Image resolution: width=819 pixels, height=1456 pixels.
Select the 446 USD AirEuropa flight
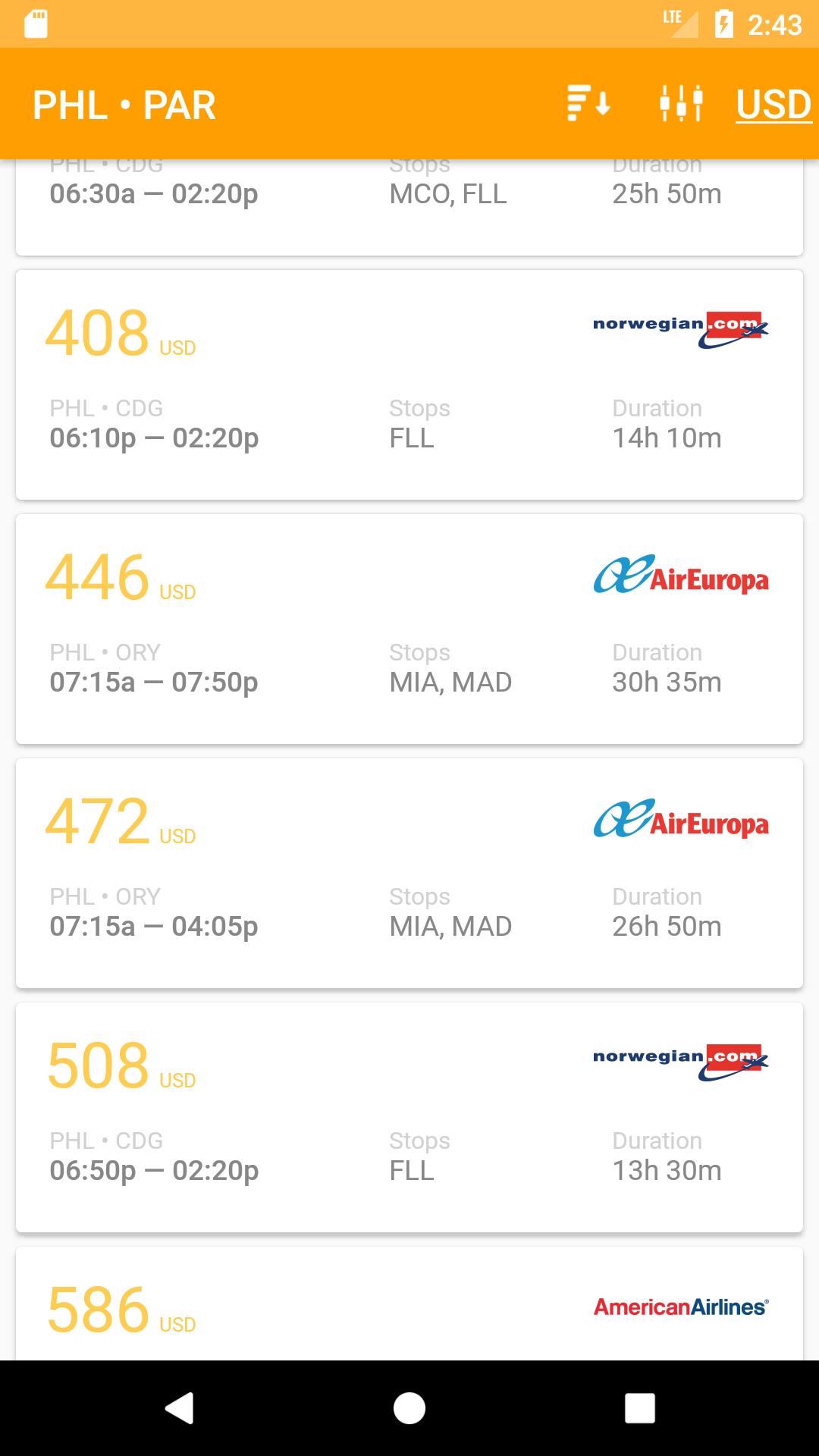(x=409, y=629)
